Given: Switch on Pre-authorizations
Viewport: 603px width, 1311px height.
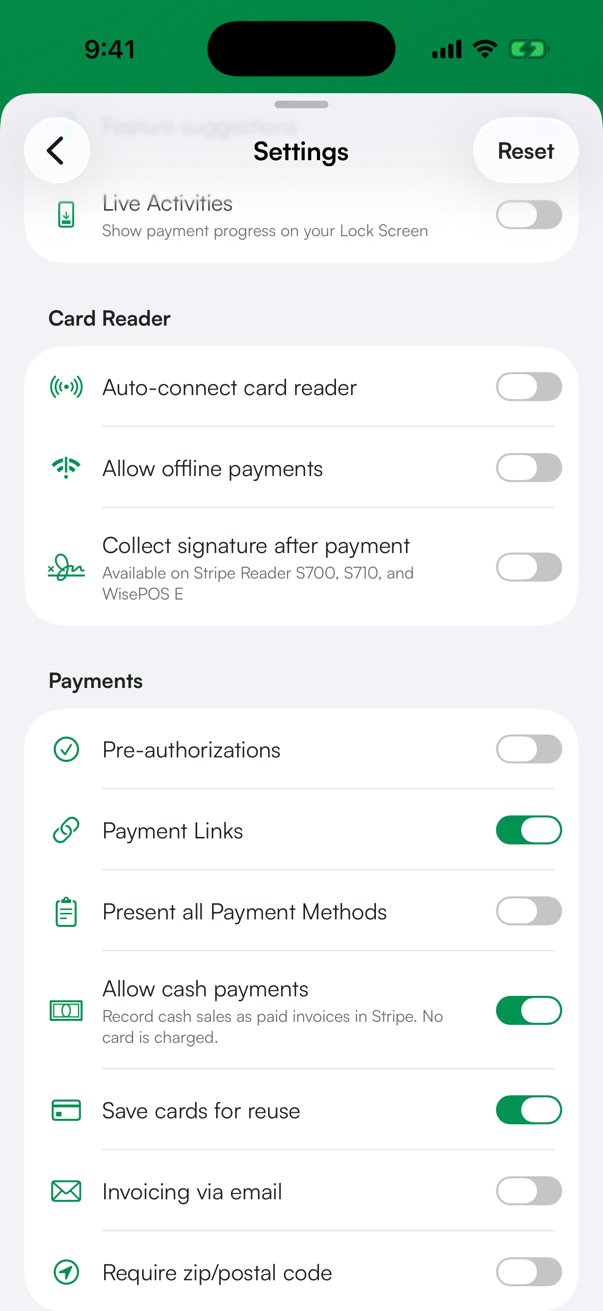Looking at the screenshot, I should tap(529, 749).
